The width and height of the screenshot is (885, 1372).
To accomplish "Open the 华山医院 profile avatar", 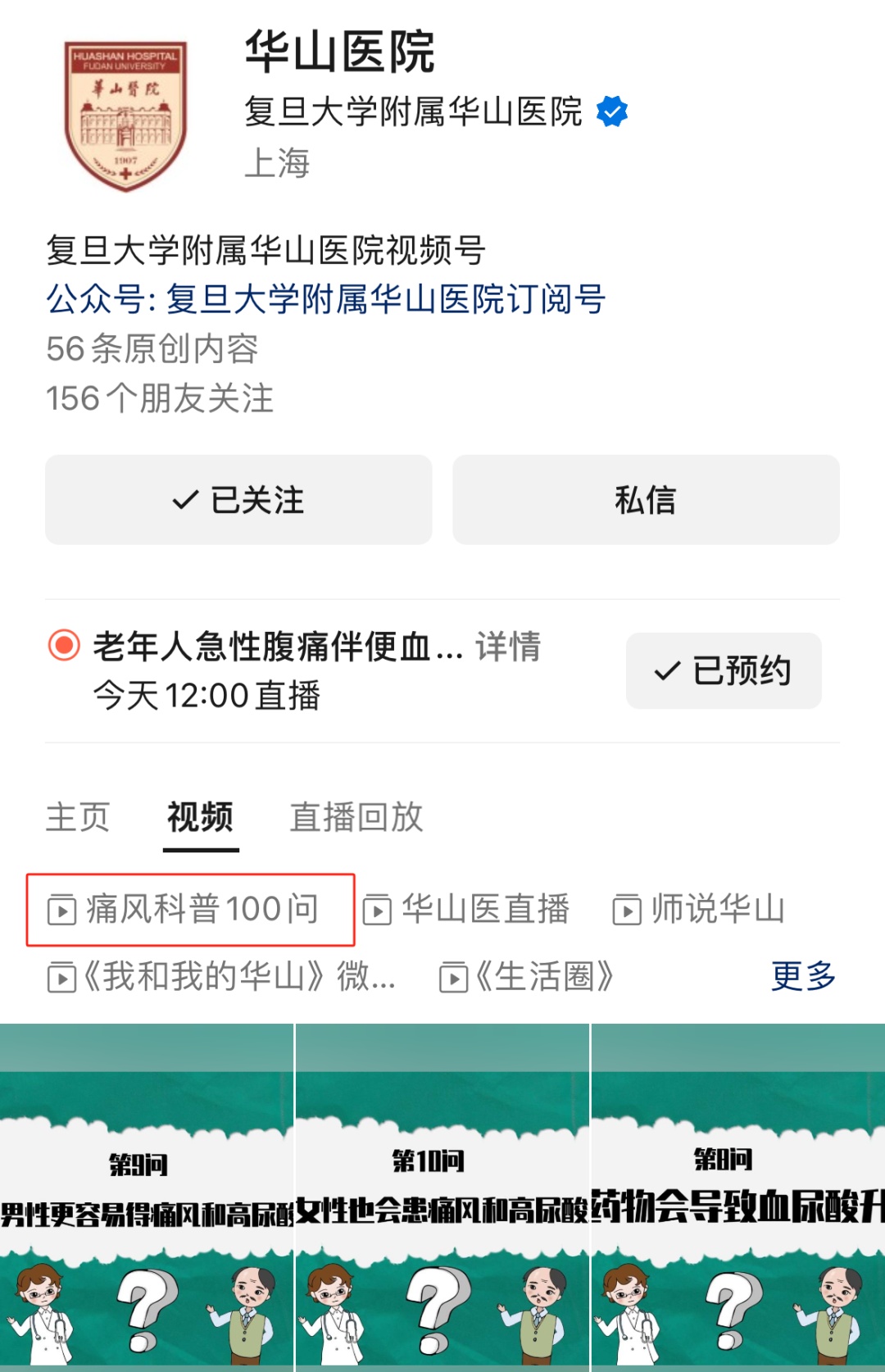I will (125, 115).
